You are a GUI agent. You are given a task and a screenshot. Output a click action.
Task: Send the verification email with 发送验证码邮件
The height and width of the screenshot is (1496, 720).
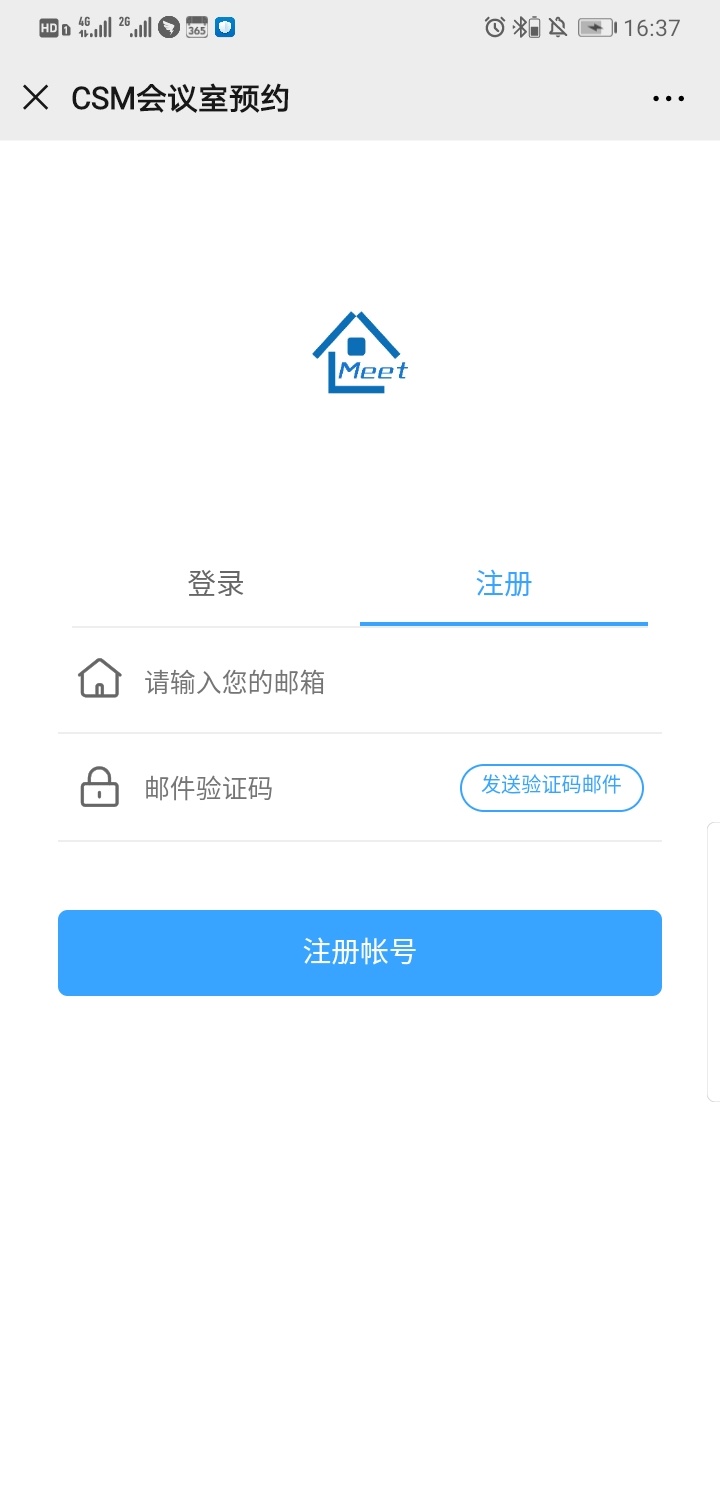[551, 787]
